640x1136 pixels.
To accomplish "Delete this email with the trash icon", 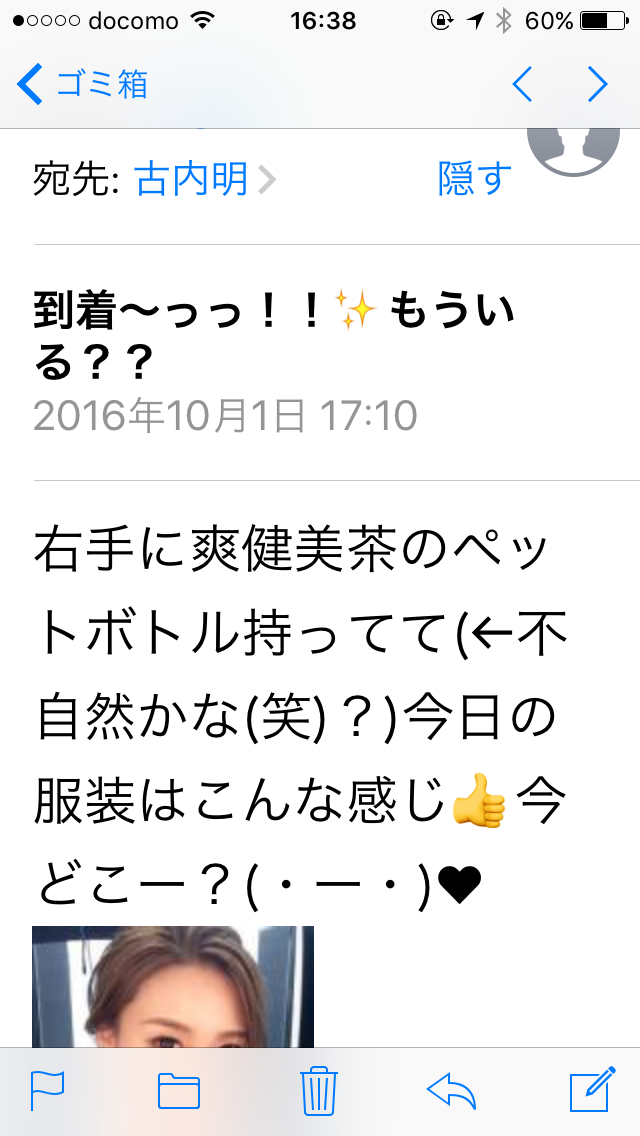I will pos(319,1090).
